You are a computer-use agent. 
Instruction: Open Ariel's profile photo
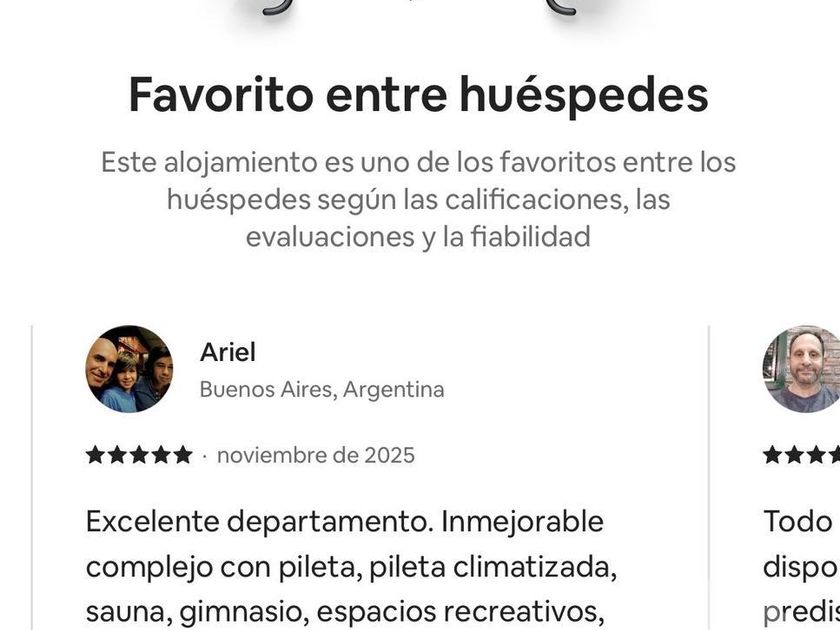[x=129, y=369]
